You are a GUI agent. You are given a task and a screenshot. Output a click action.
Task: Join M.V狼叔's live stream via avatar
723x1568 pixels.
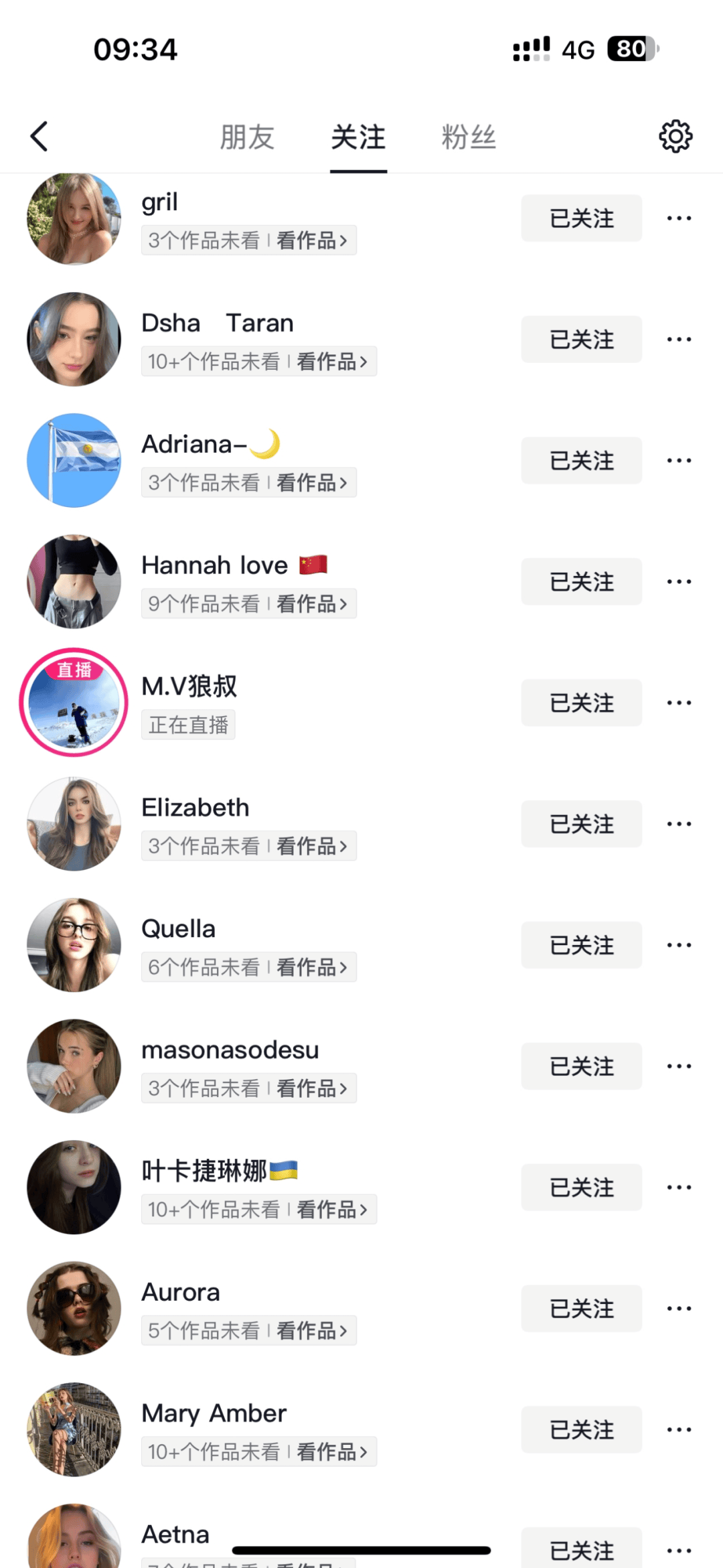[74, 703]
